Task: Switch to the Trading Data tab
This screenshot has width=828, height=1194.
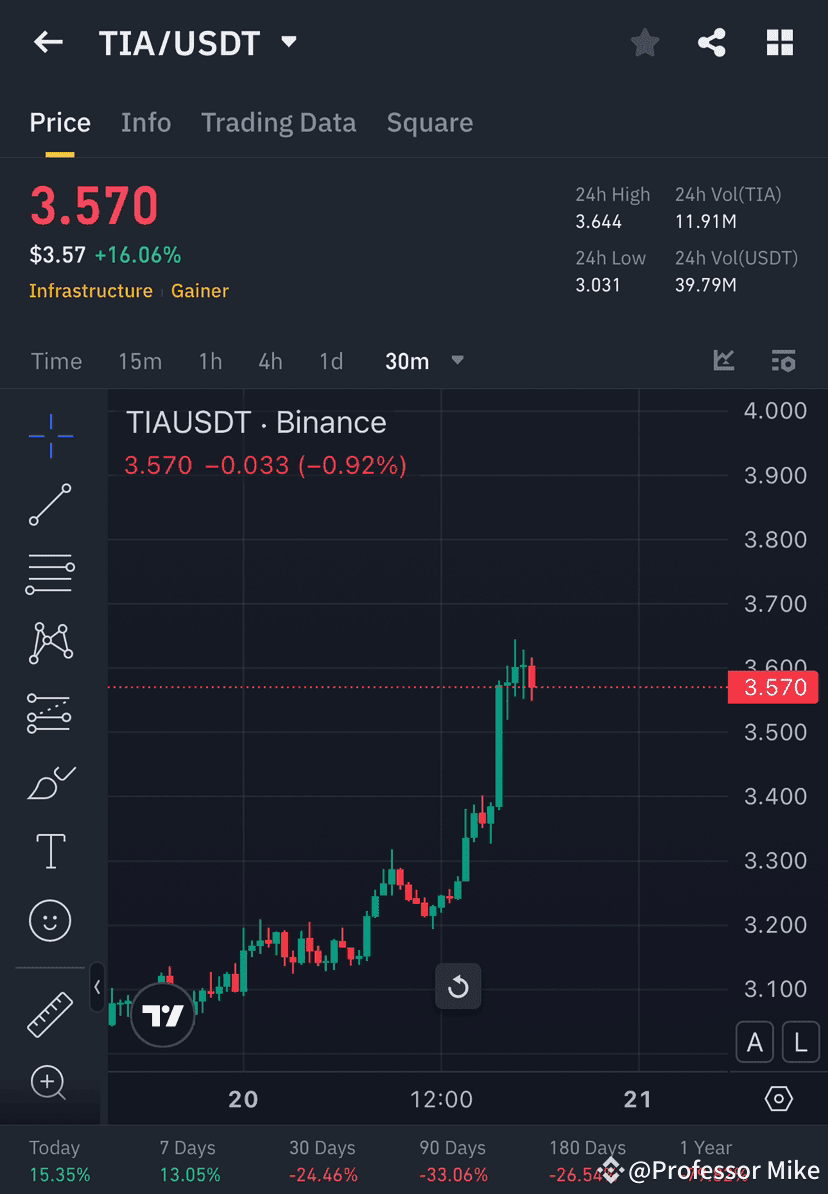Action: (279, 122)
